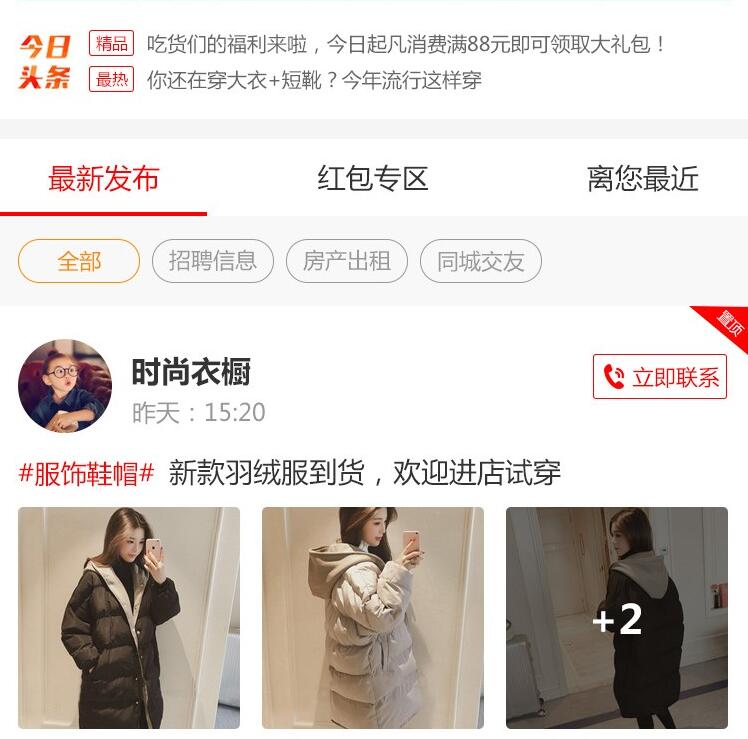Filter posts by 同城交友
748x739 pixels.
(480, 261)
